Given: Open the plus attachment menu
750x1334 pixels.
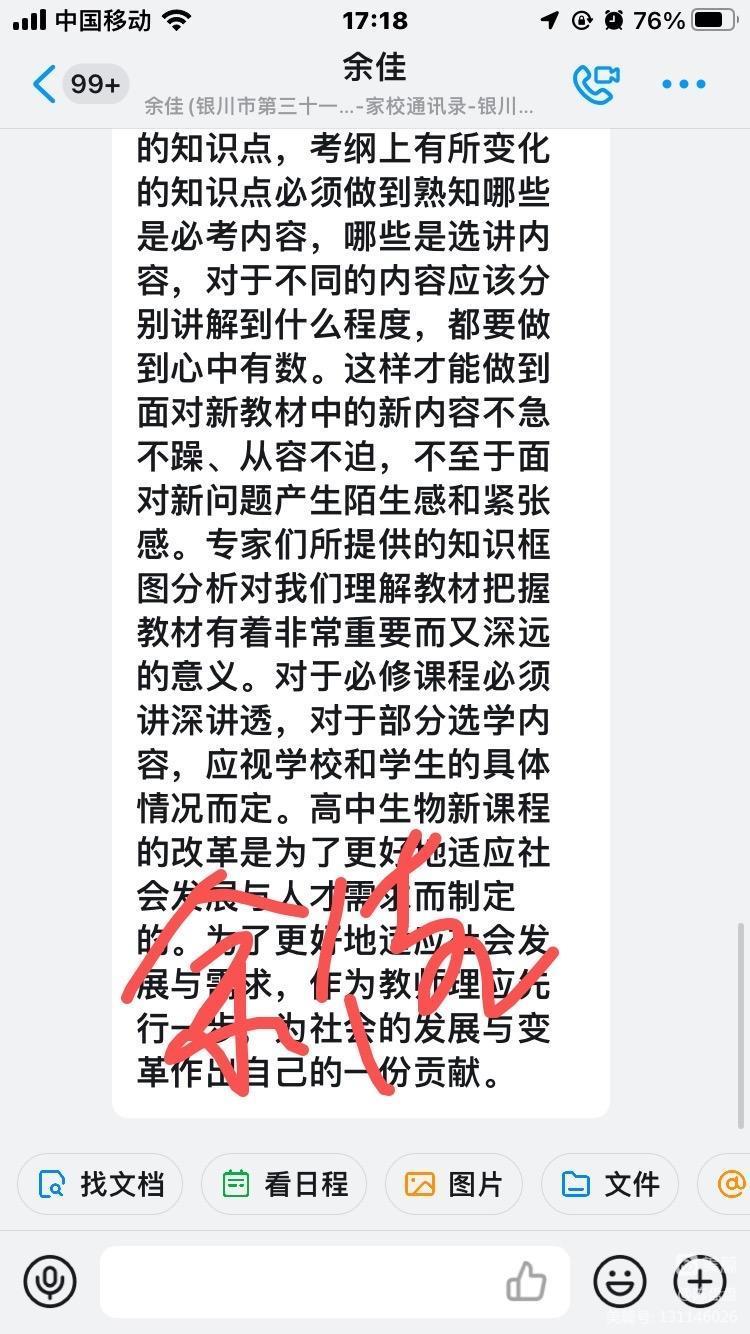Looking at the screenshot, I should tap(700, 1281).
